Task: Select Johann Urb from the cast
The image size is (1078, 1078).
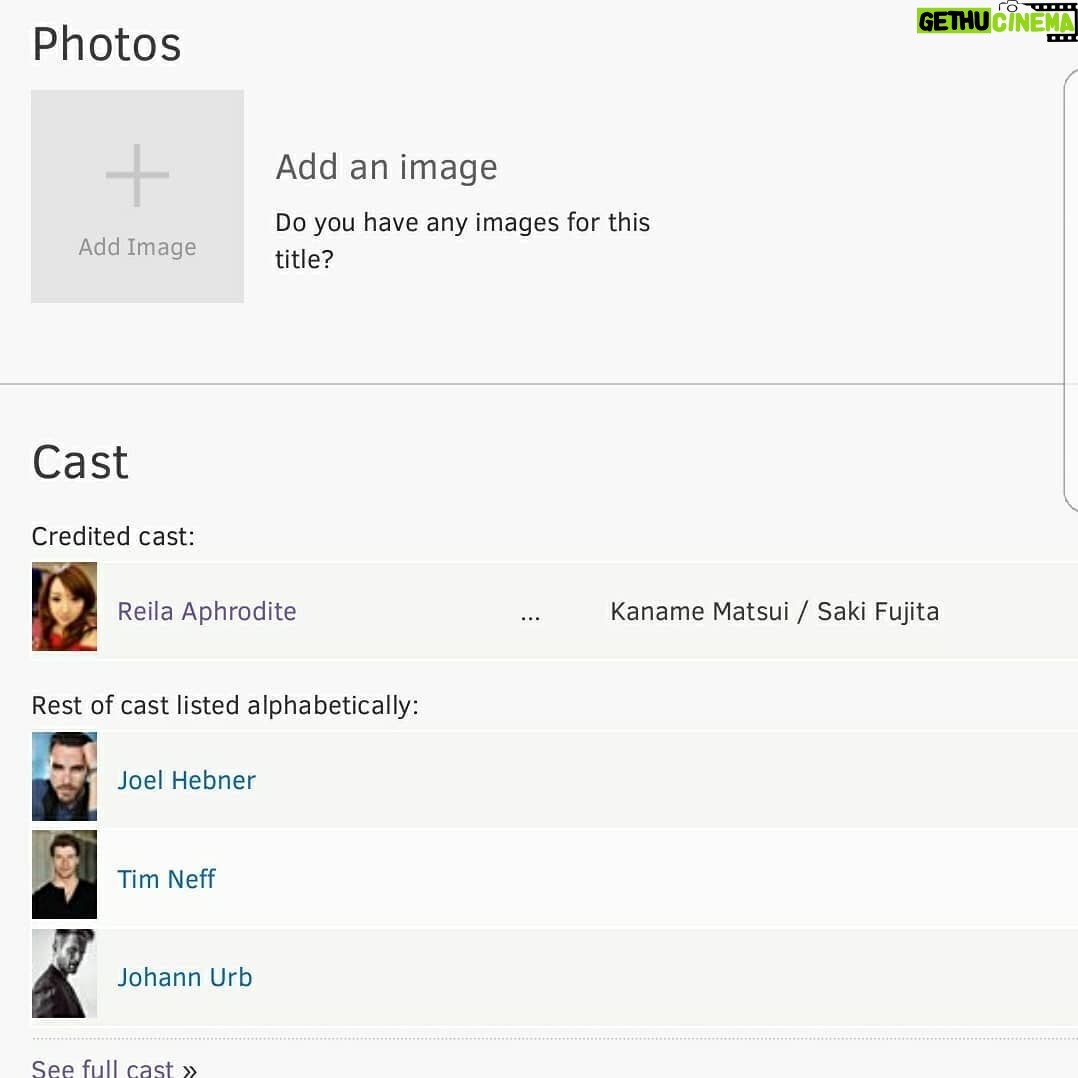Action: pos(184,977)
